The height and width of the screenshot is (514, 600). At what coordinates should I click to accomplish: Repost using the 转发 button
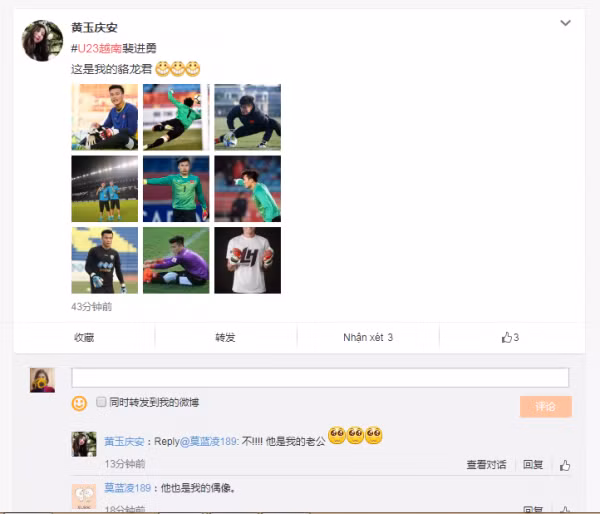click(226, 337)
